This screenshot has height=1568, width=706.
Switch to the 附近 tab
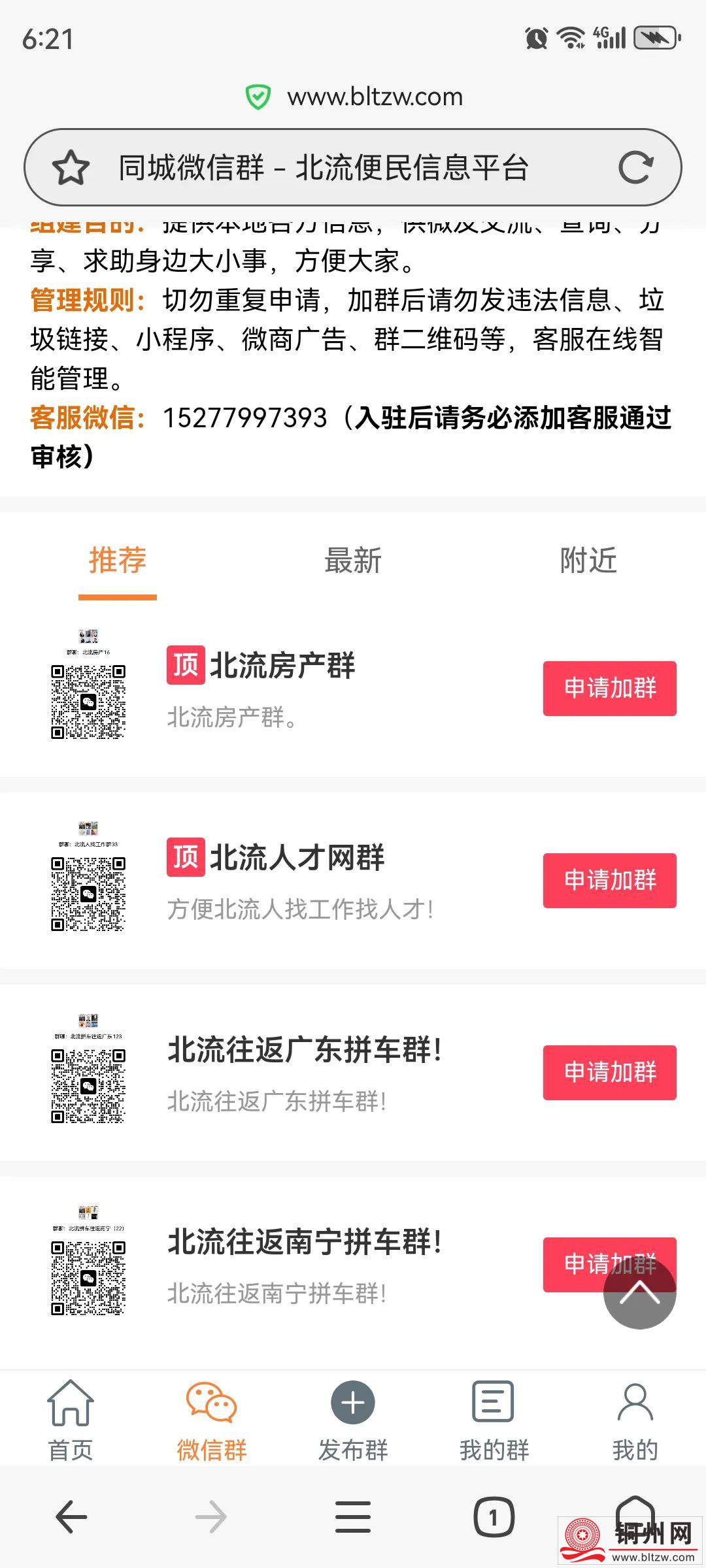588,561
